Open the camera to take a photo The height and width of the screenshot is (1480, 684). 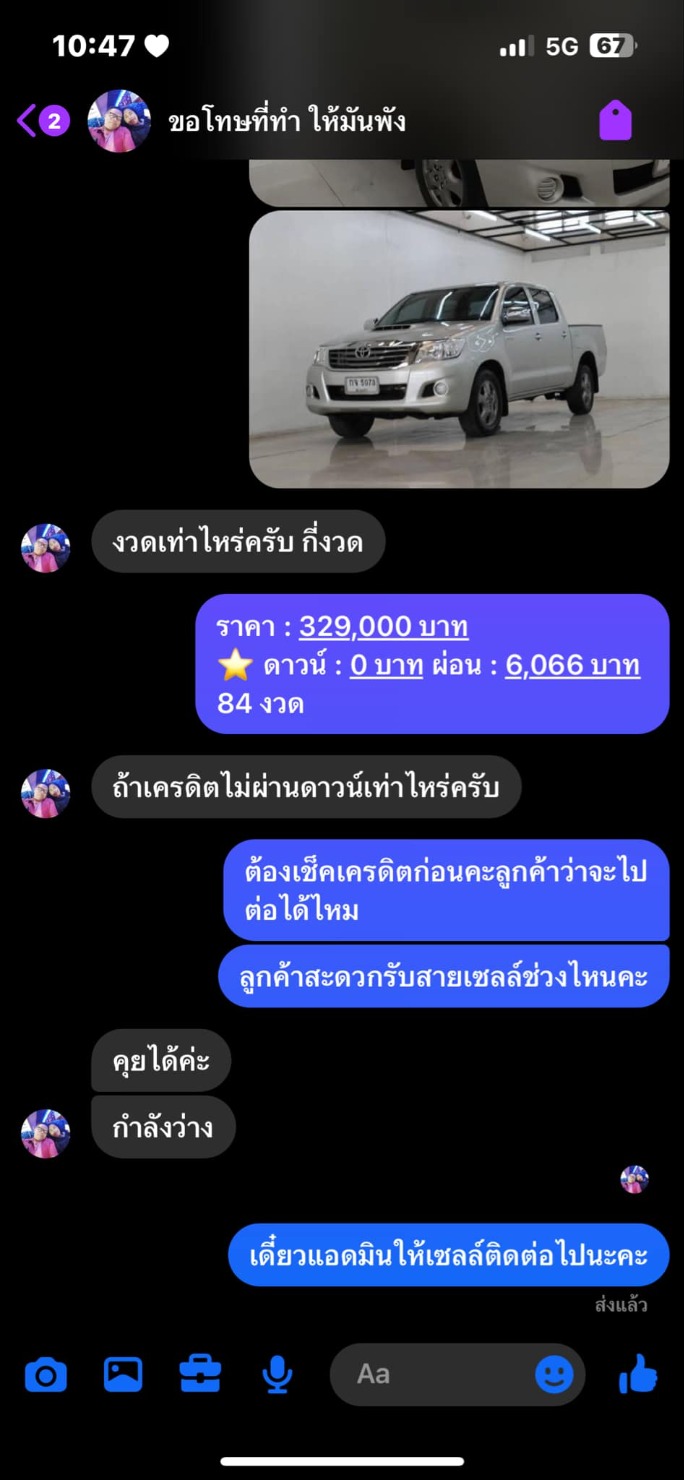point(46,1375)
